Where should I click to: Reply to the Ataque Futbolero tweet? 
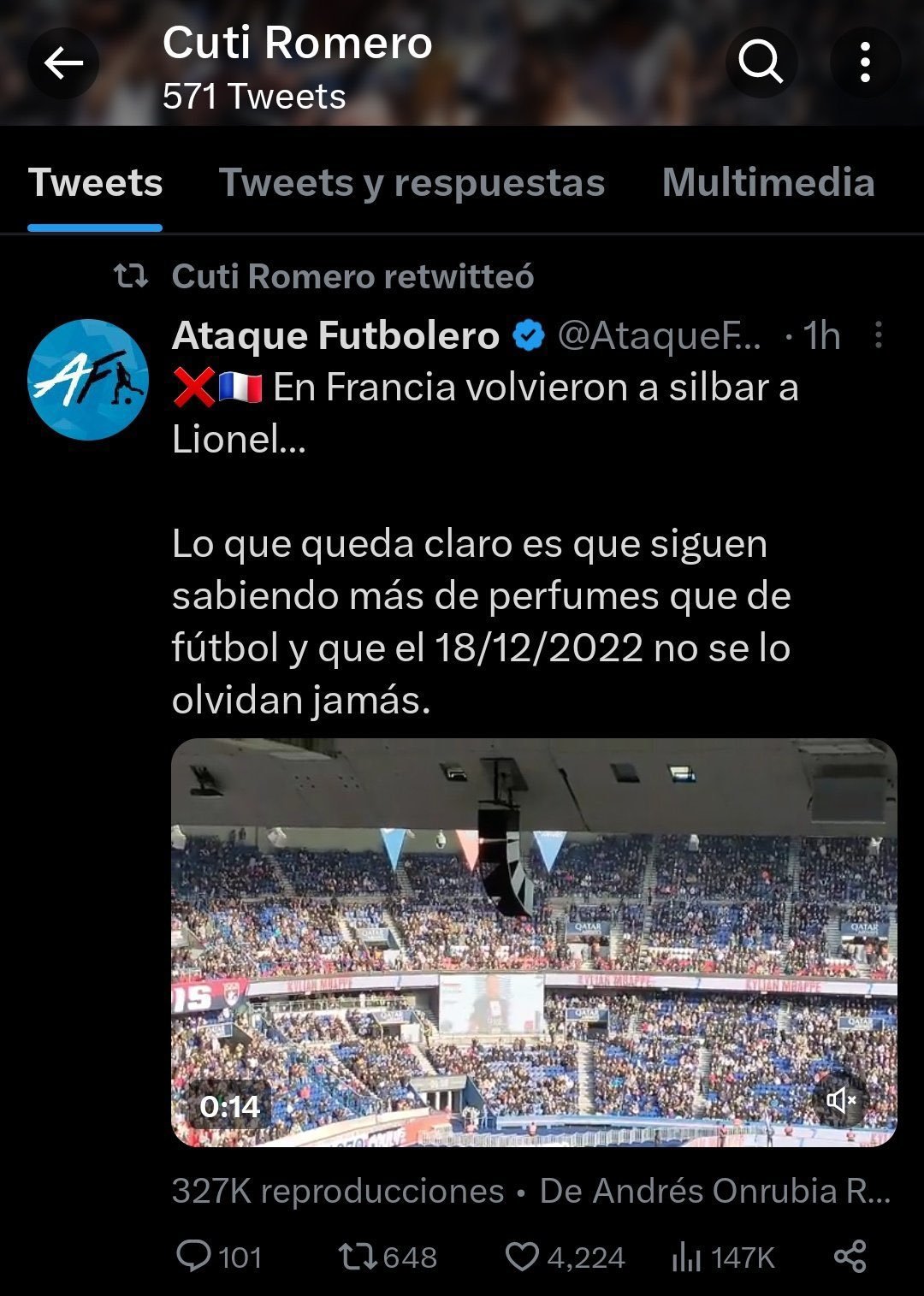pyautogui.click(x=194, y=1257)
